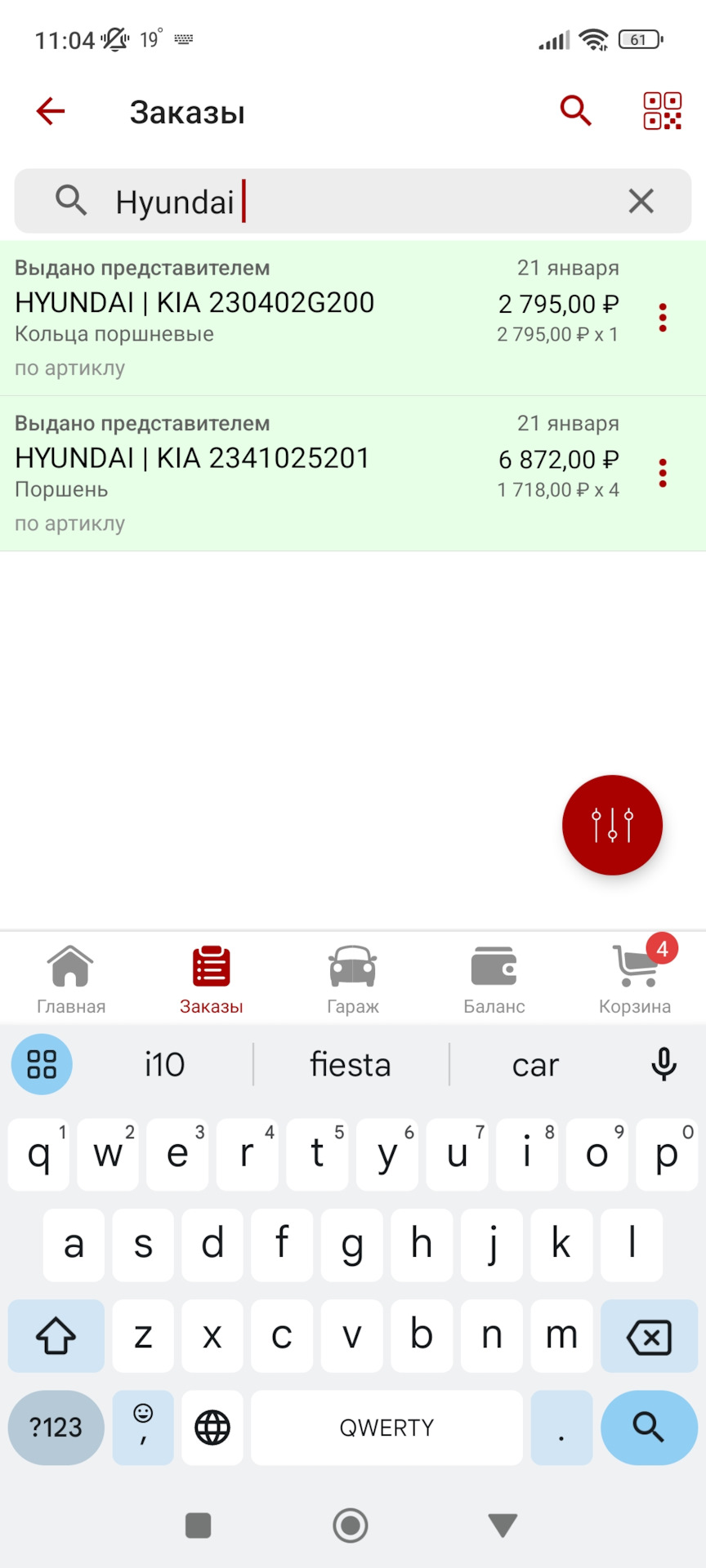Open the QR code scanner
This screenshot has width=706, height=1568.
pos(662,111)
